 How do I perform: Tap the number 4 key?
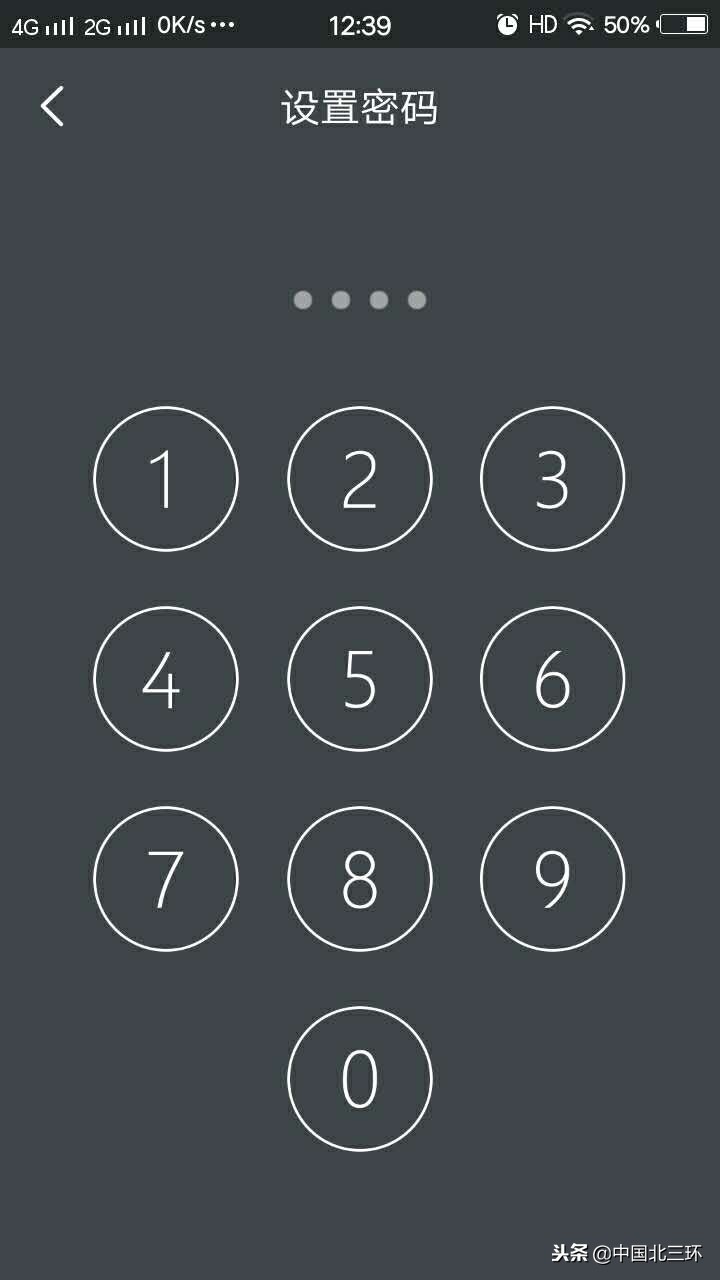[x=166, y=679]
